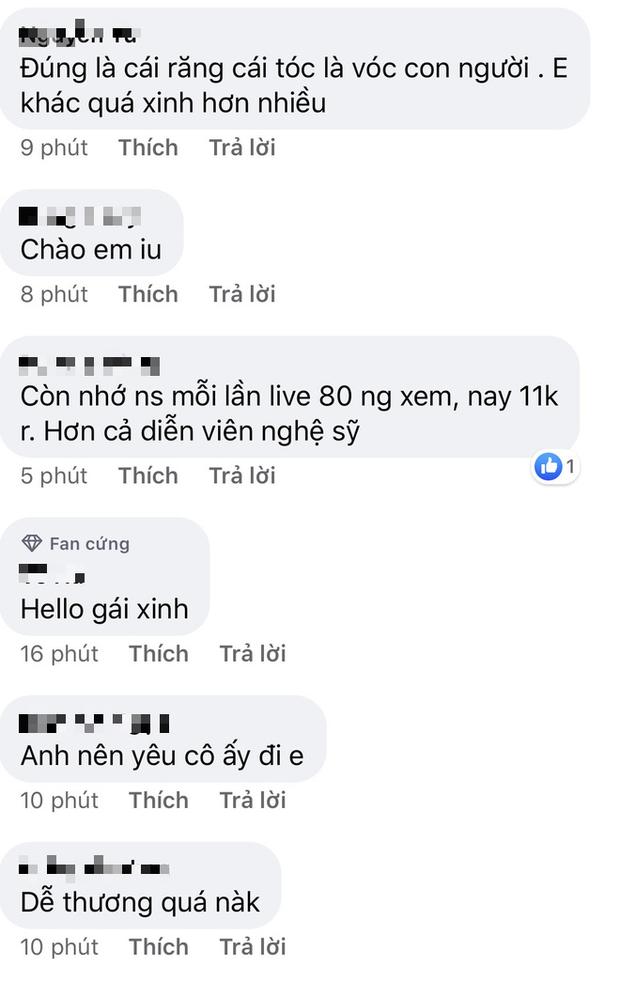620x982 pixels.
Task: Open reactions on the '11k' comment
Action: (x=555, y=466)
